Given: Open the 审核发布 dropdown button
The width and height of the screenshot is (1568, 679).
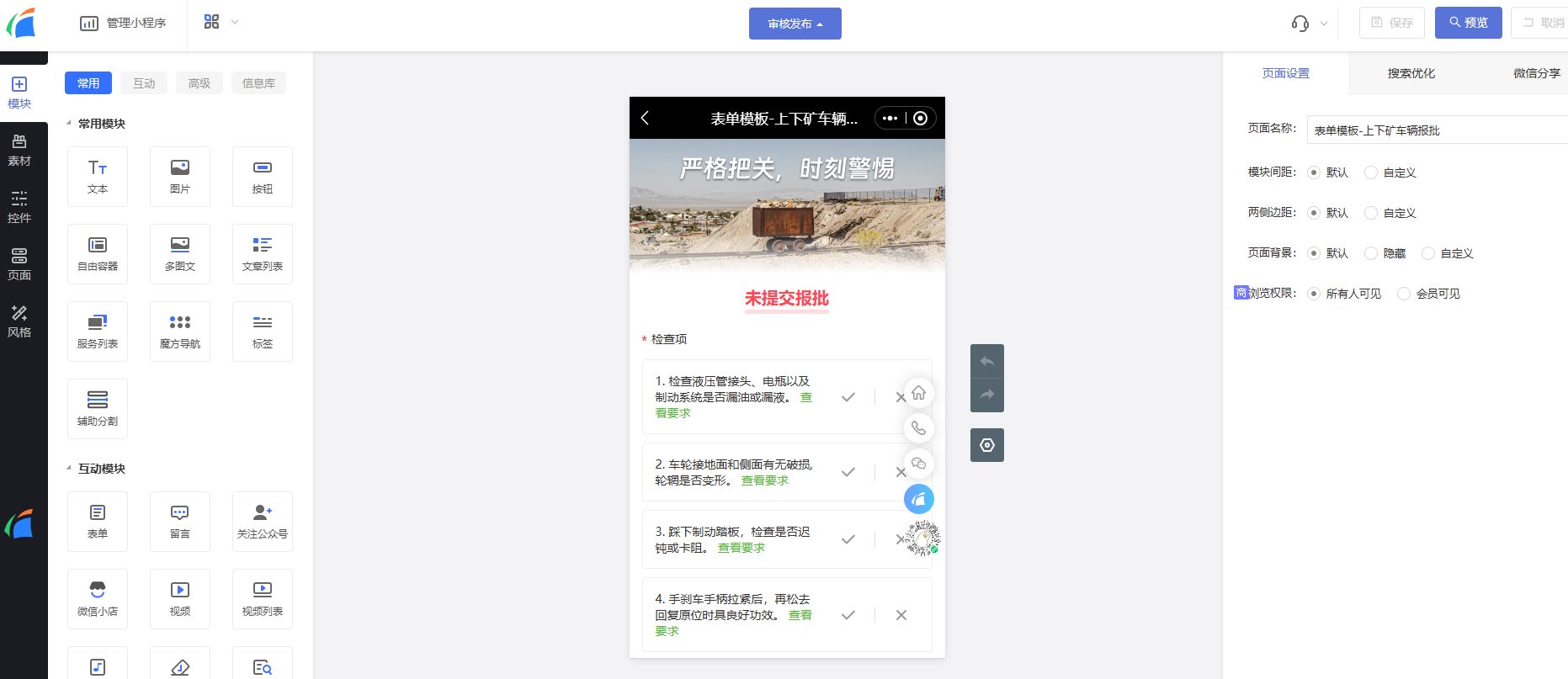Looking at the screenshot, I should [795, 24].
